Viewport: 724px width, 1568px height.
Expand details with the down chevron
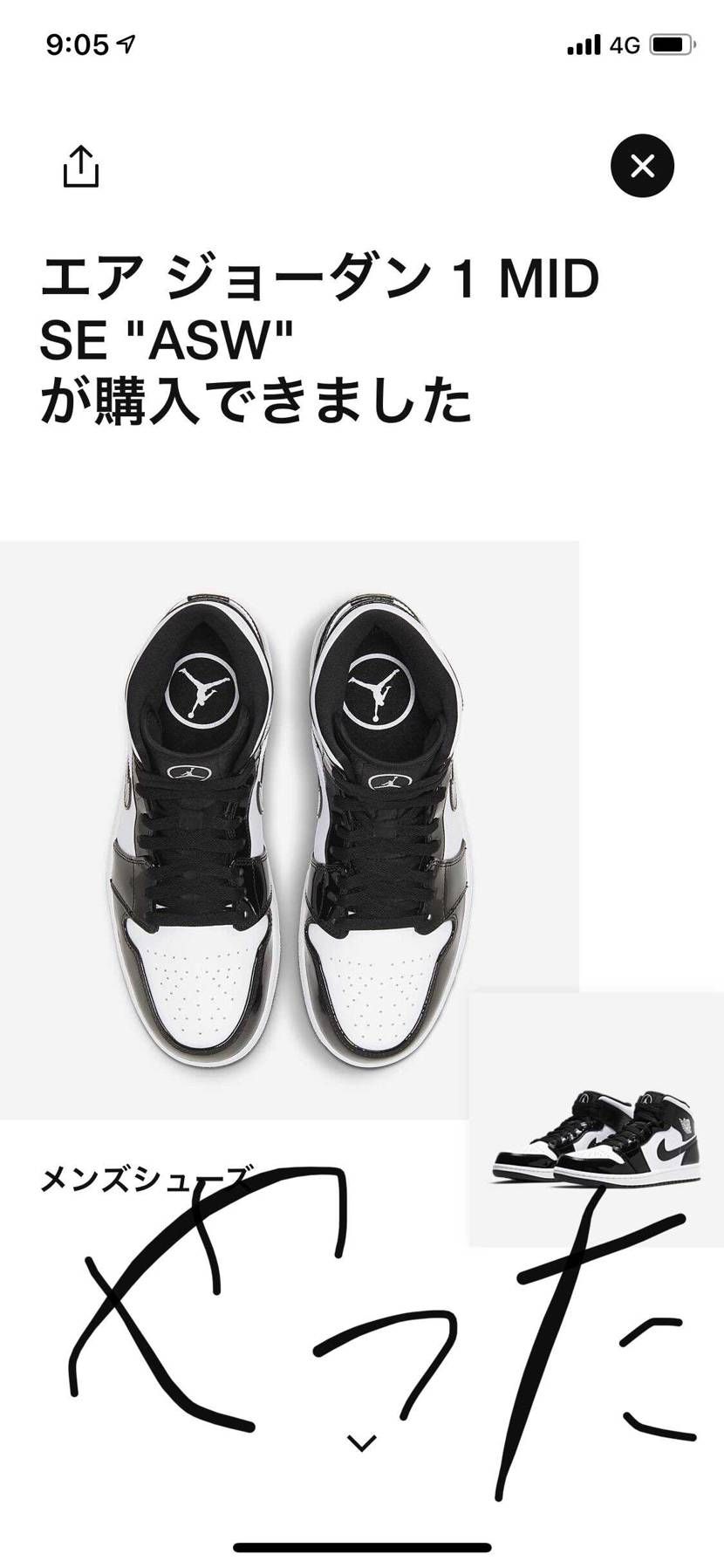point(361,1441)
